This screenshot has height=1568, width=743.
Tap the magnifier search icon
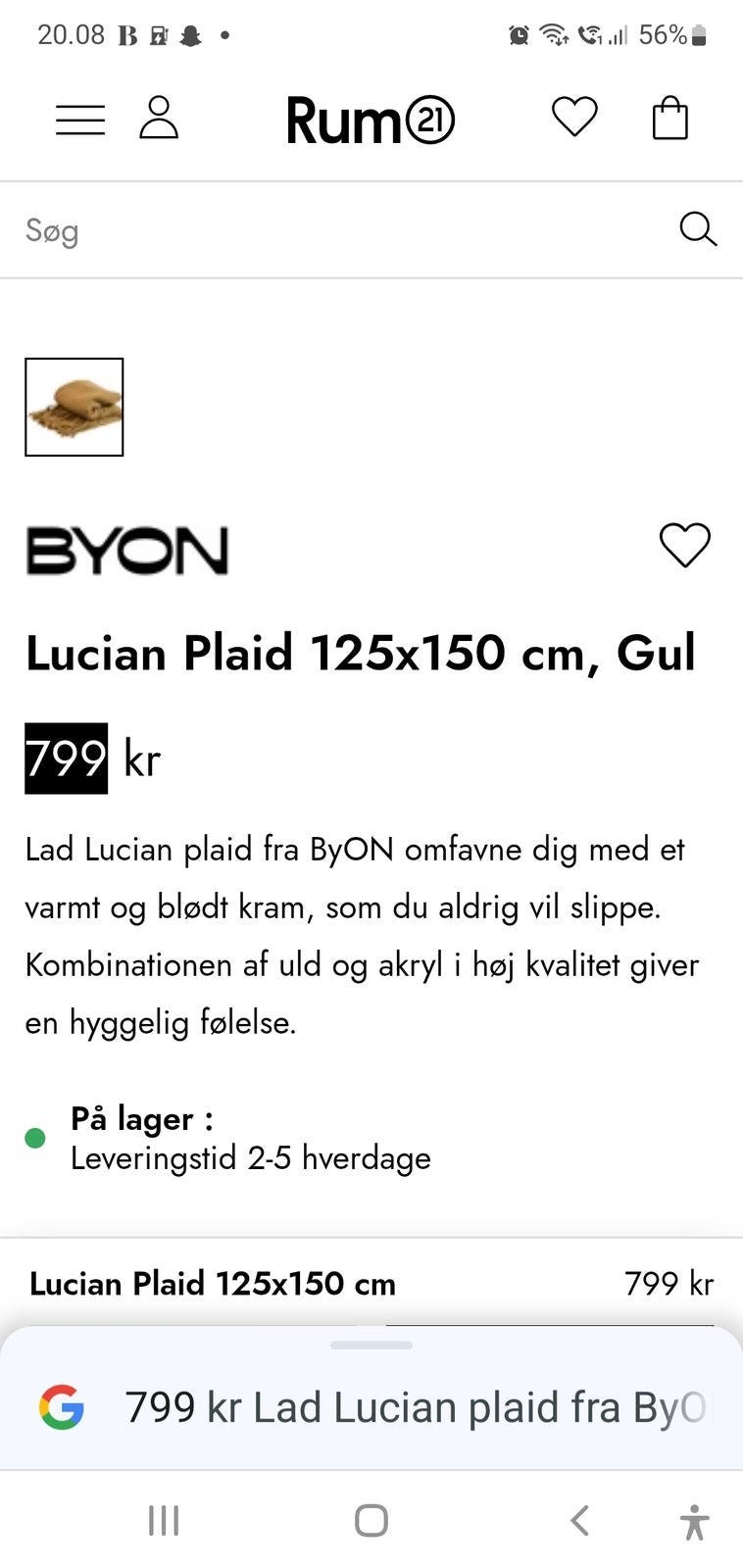(698, 229)
